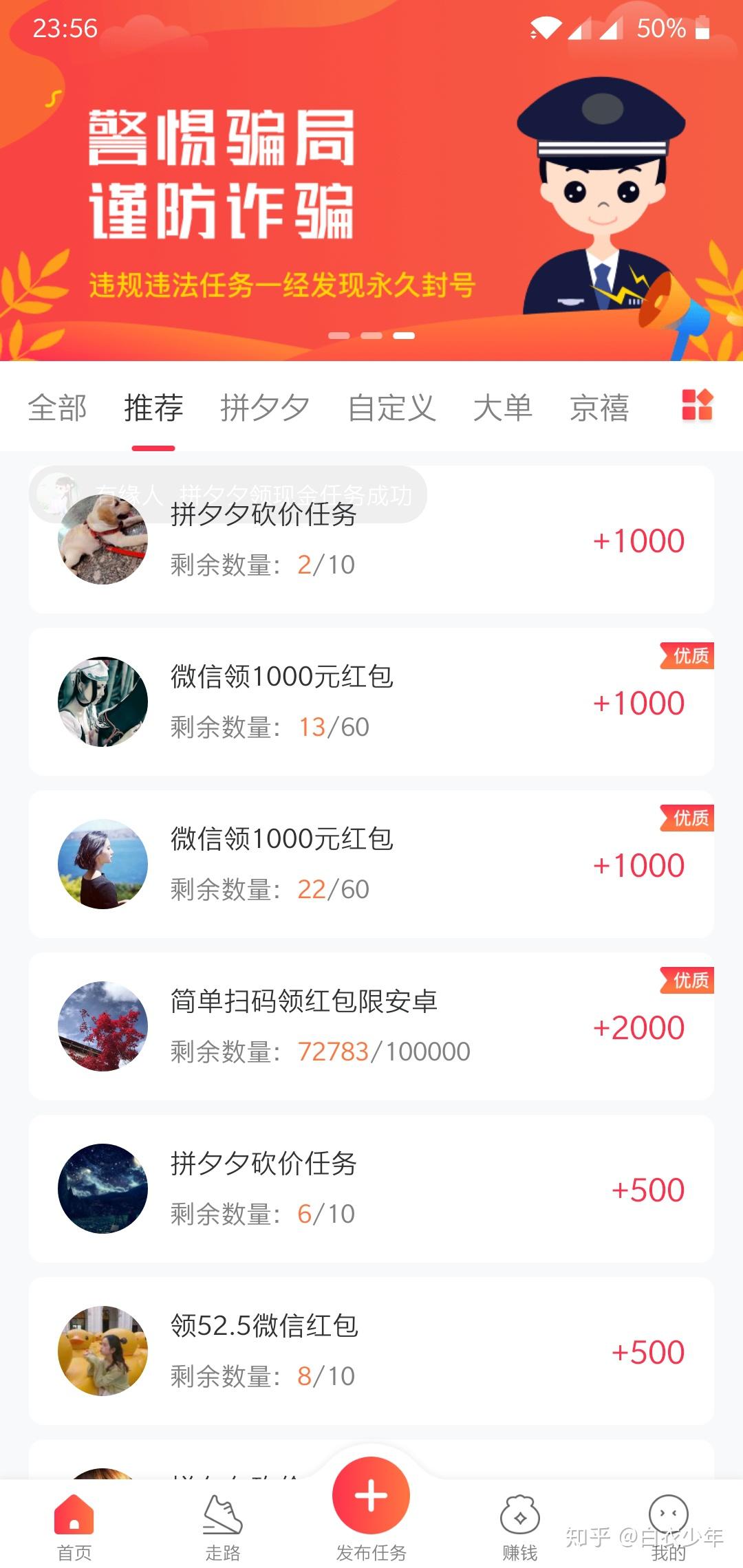Open 拼夕夕砍价任务 with 6/10 remaining
This screenshot has height=1568, width=743.
(371, 1188)
